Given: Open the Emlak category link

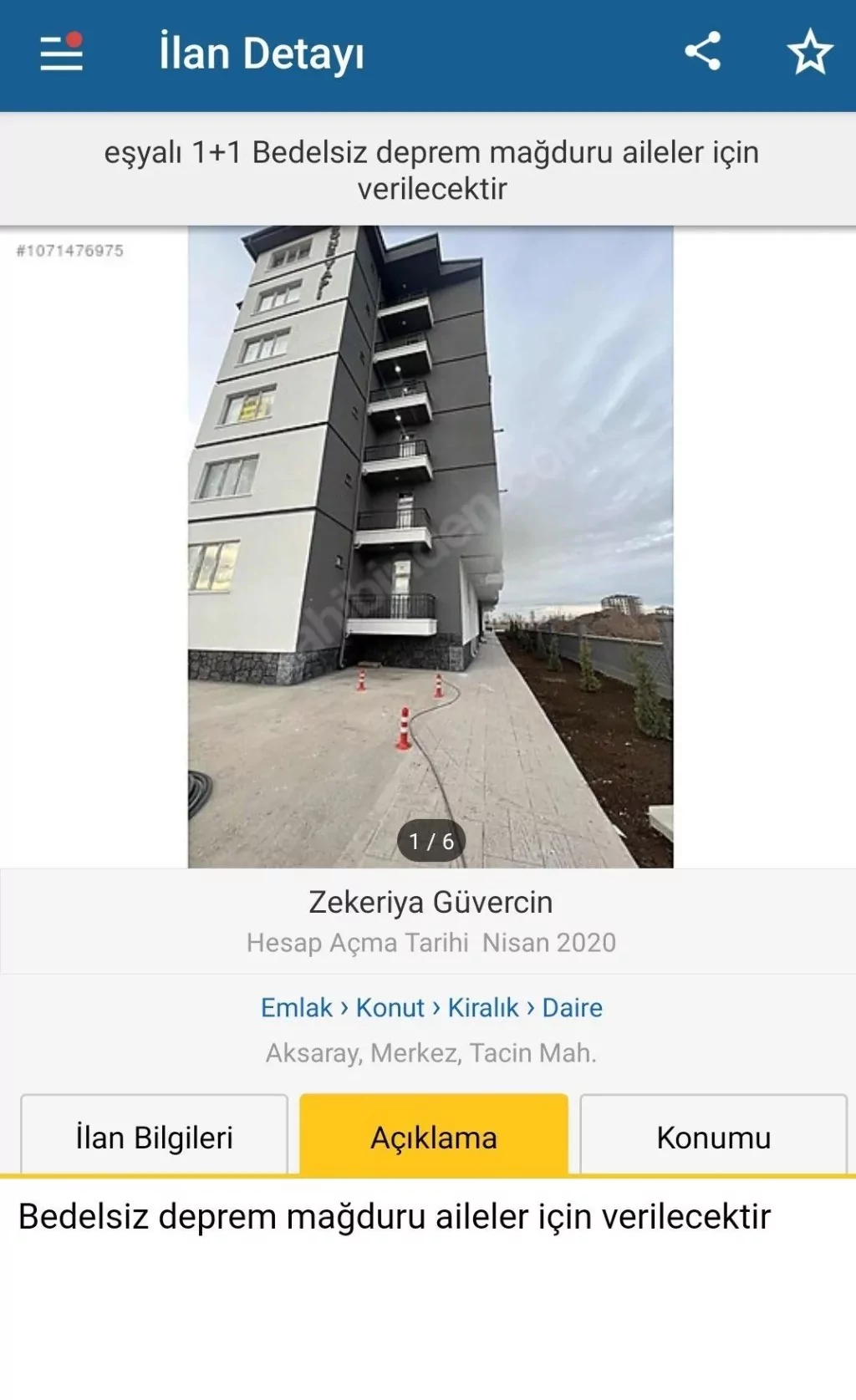Looking at the screenshot, I should tap(296, 1008).
